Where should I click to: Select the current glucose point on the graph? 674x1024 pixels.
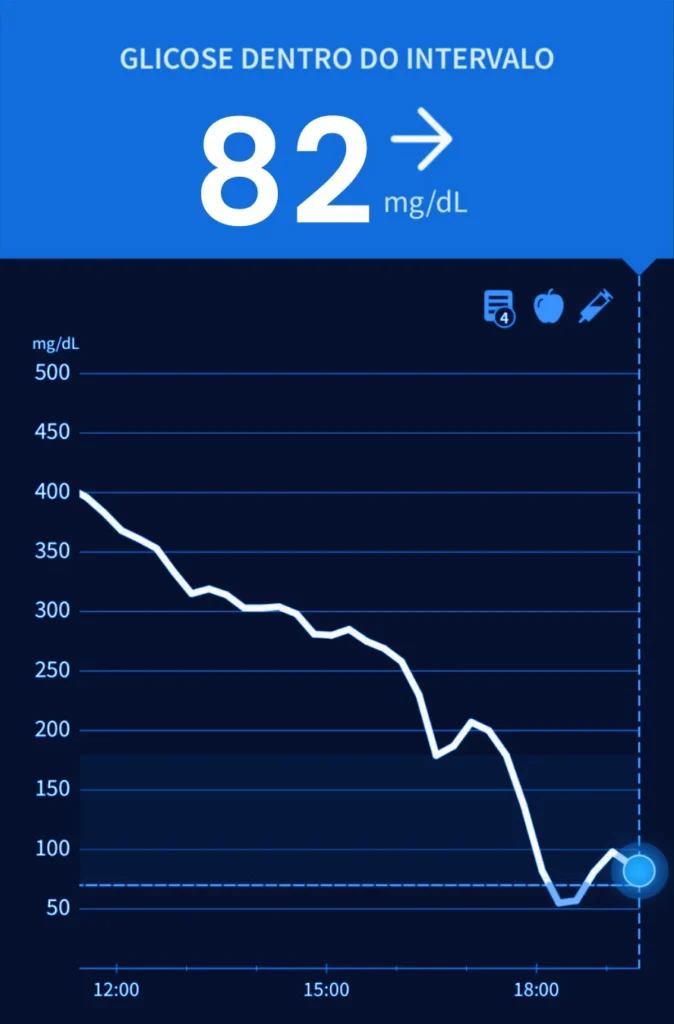click(639, 871)
